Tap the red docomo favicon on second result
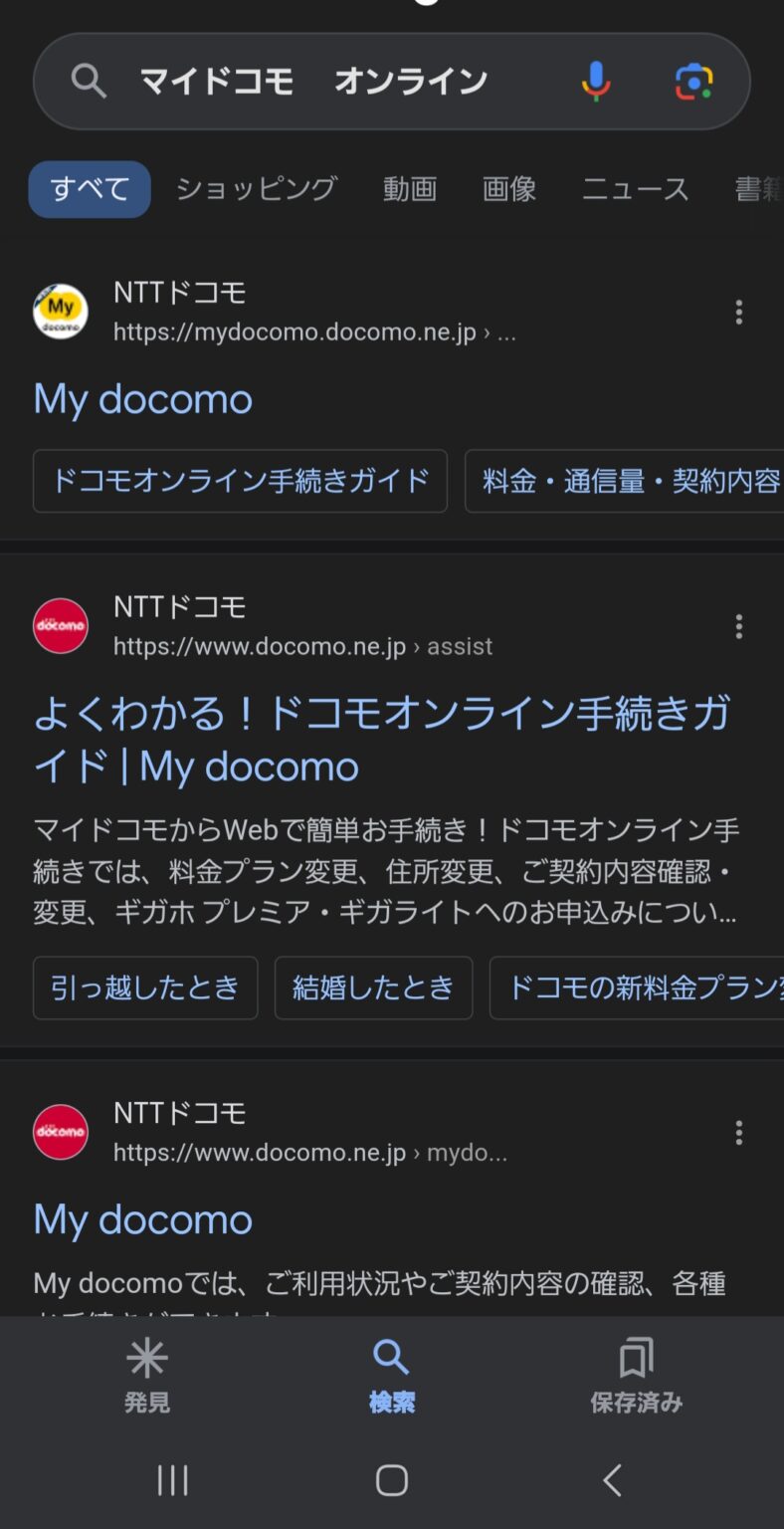The height and width of the screenshot is (1529, 784). pos(61,626)
